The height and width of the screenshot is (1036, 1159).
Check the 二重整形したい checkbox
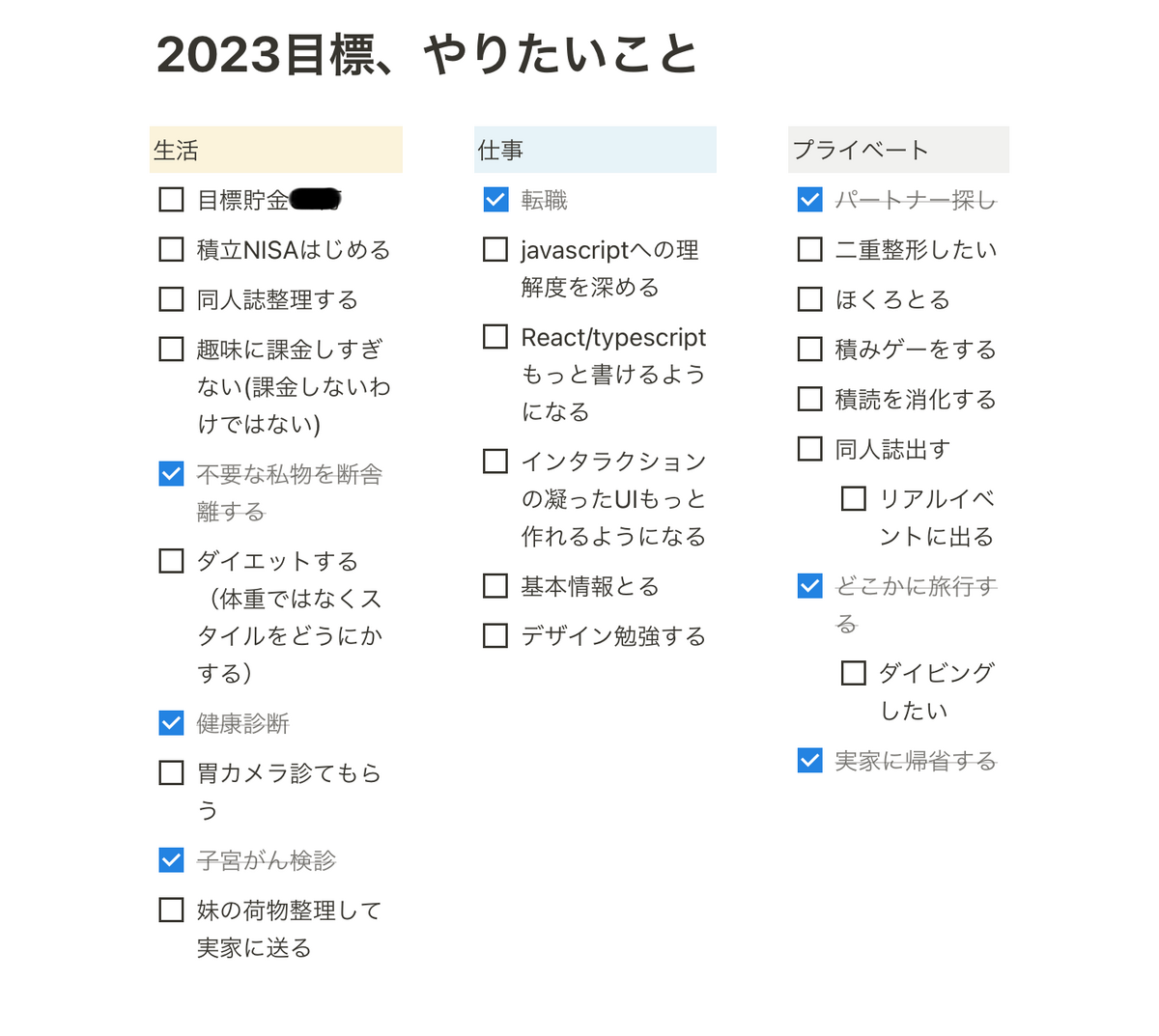click(x=810, y=249)
